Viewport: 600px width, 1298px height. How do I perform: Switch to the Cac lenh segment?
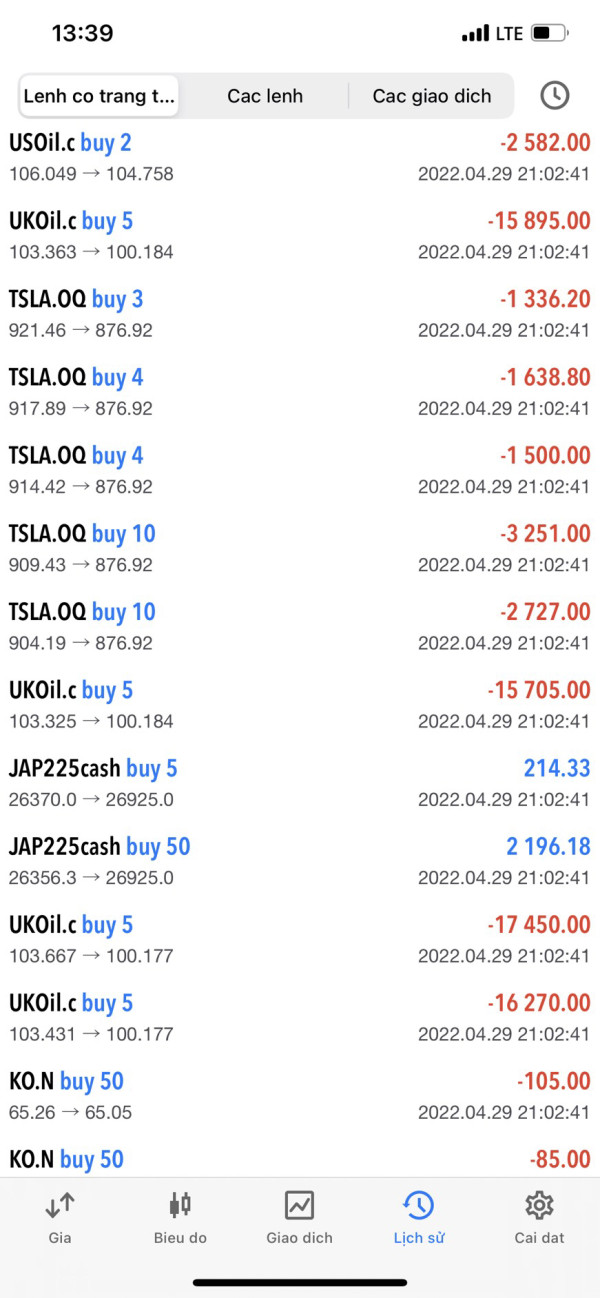pos(265,97)
